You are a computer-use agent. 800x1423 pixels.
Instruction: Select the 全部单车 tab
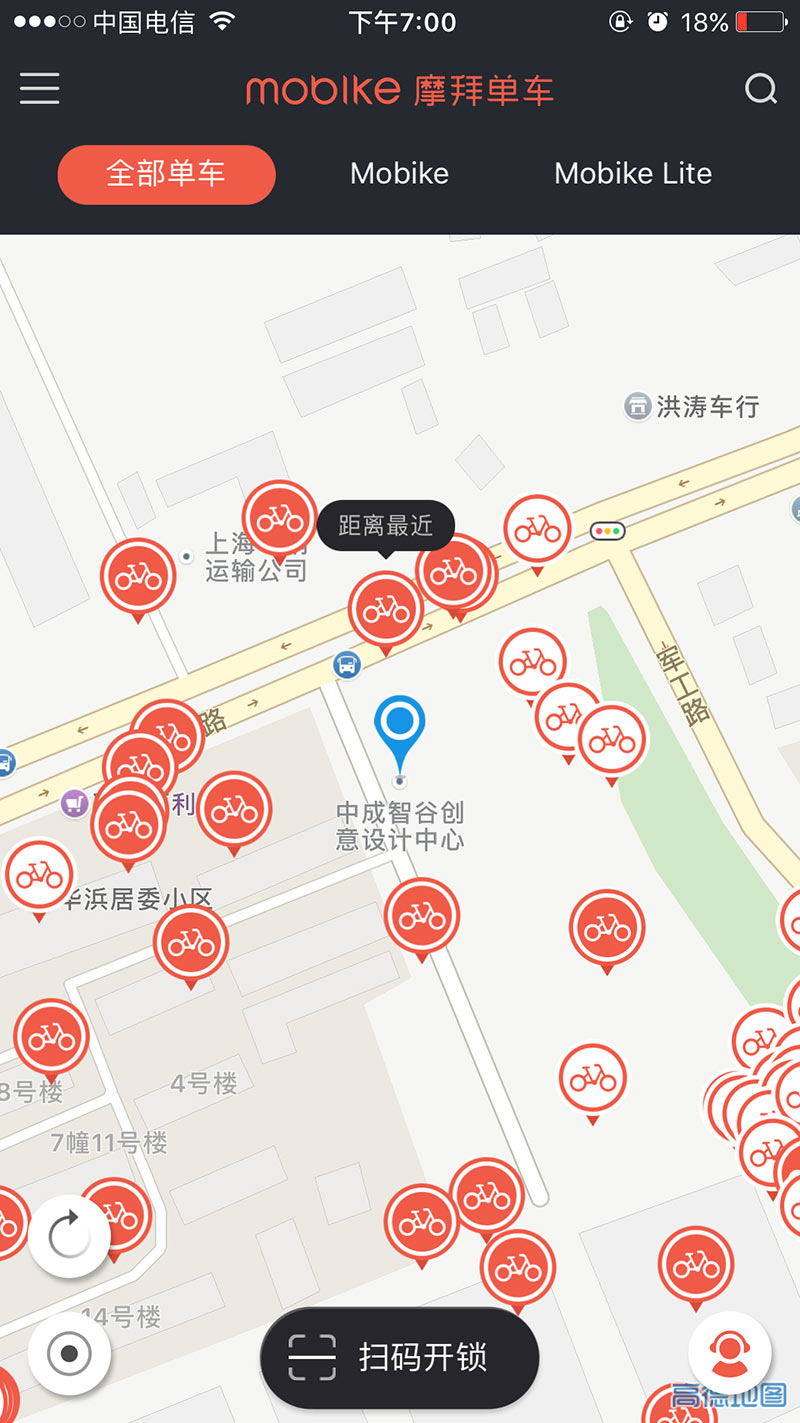click(166, 174)
